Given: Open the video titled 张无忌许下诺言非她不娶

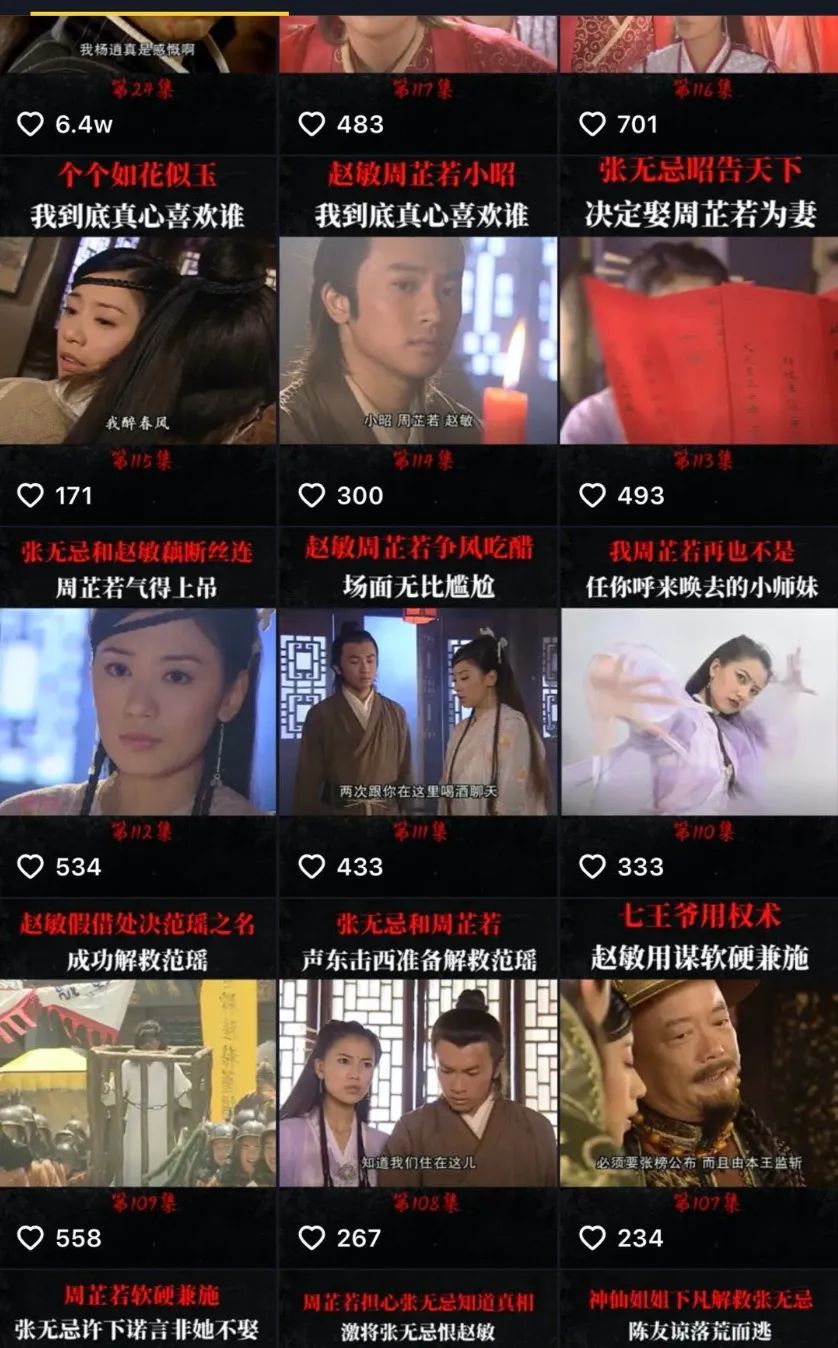Looking at the screenshot, I should coord(138,1313).
